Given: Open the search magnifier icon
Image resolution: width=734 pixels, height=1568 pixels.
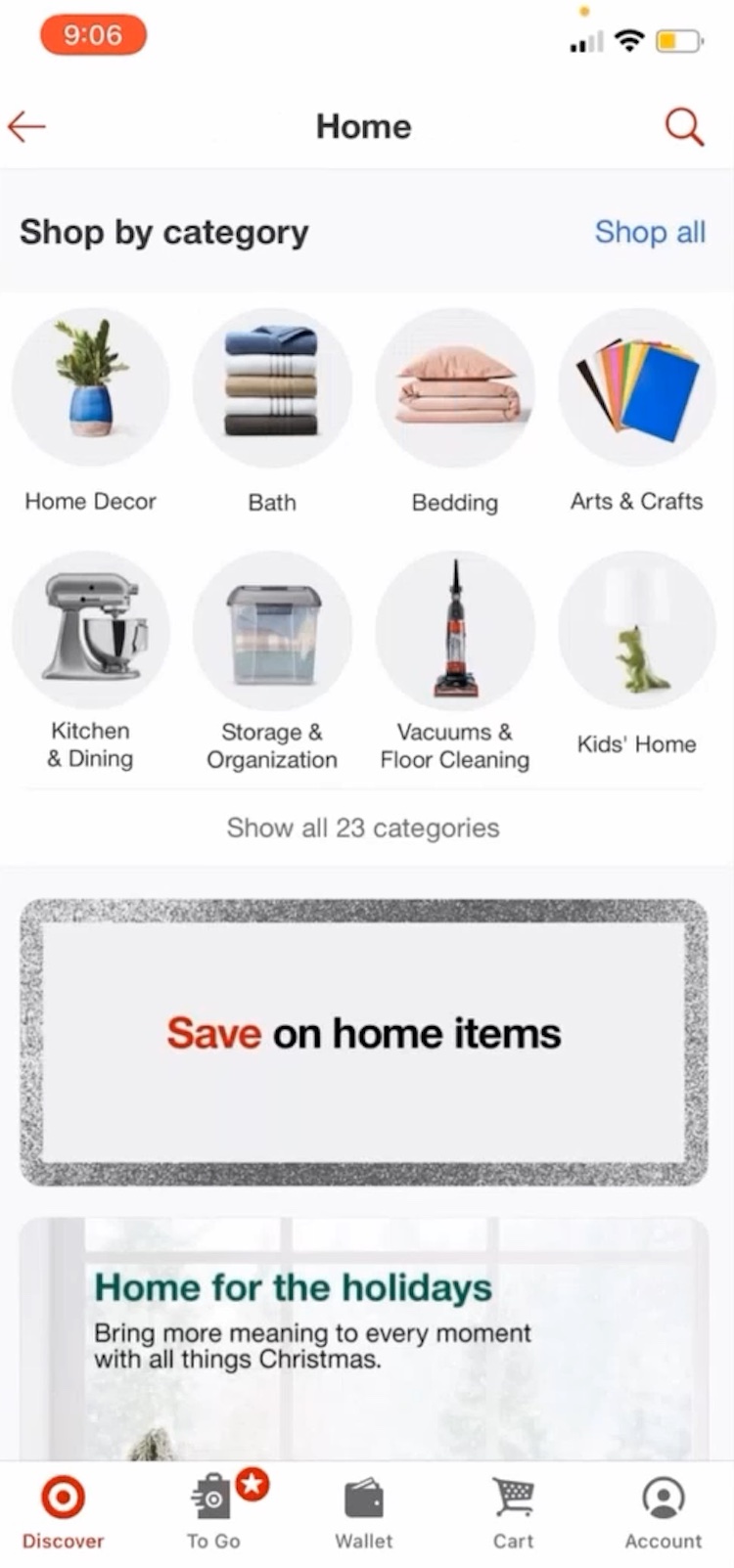Looking at the screenshot, I should 684,126.
